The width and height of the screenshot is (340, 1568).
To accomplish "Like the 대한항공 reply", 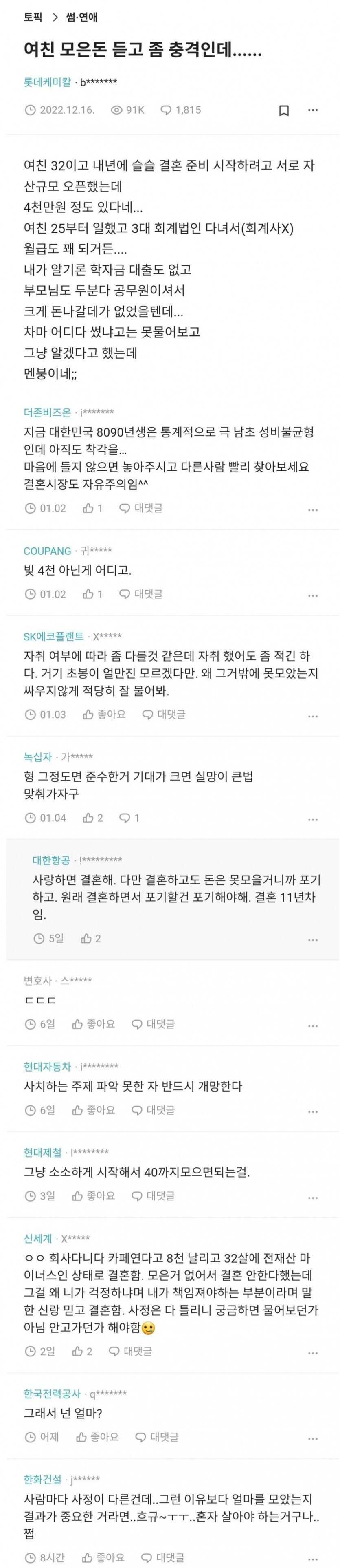I will click(91, 939).
